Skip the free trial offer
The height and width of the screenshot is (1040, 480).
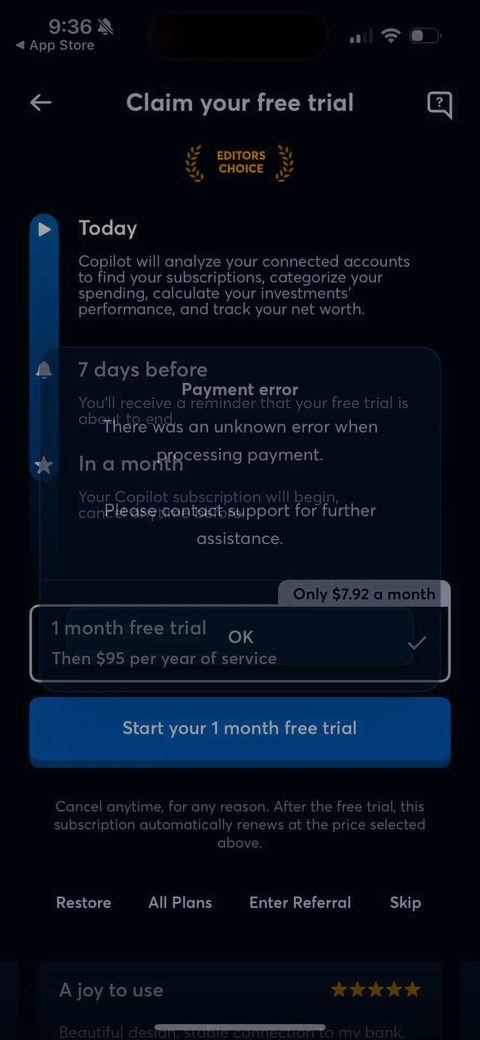405,903
